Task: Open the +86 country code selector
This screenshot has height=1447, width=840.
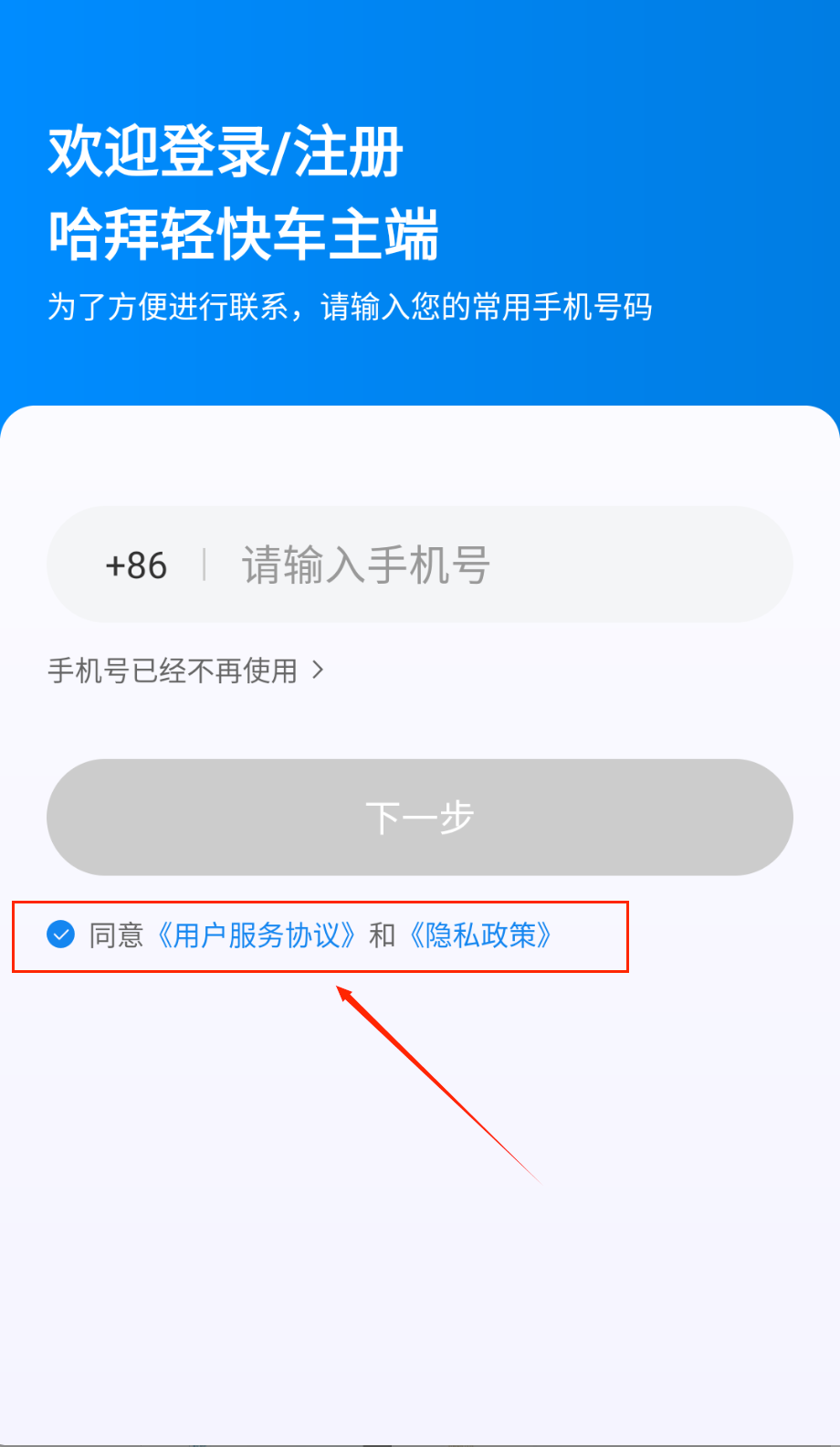Action: [x=136, y=565]
